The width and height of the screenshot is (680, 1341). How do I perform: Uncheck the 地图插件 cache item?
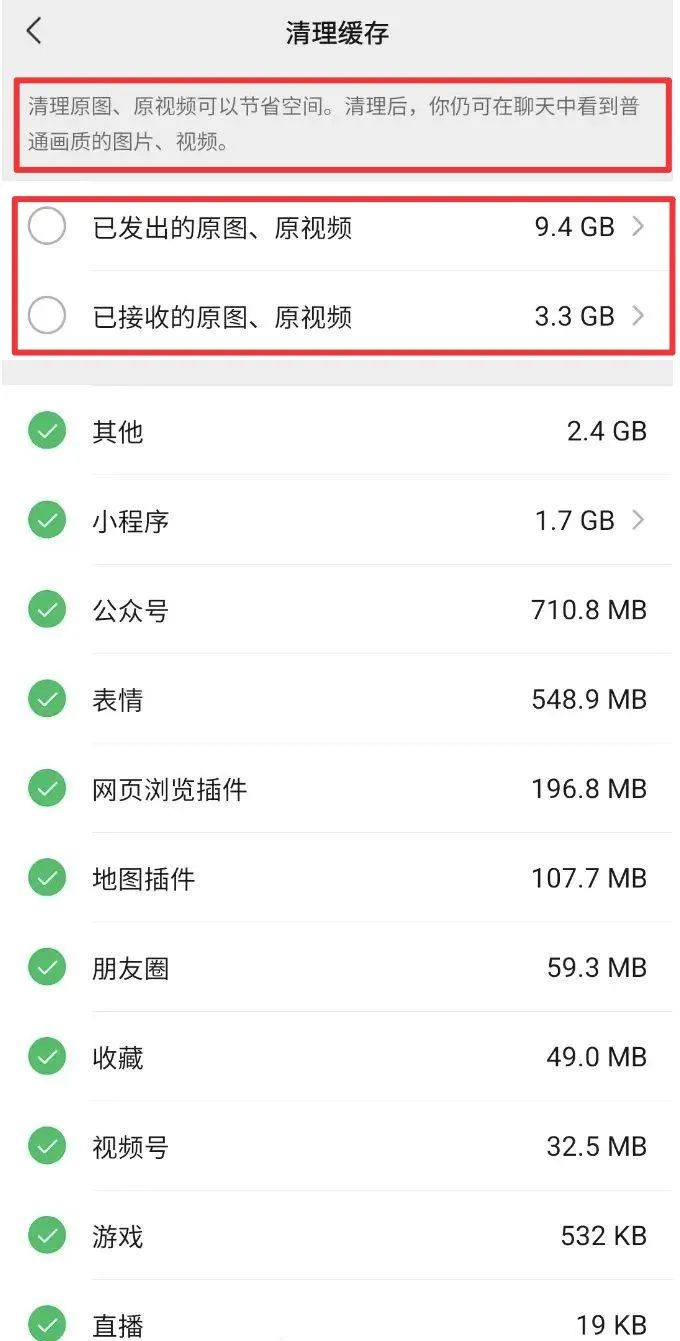47,878
